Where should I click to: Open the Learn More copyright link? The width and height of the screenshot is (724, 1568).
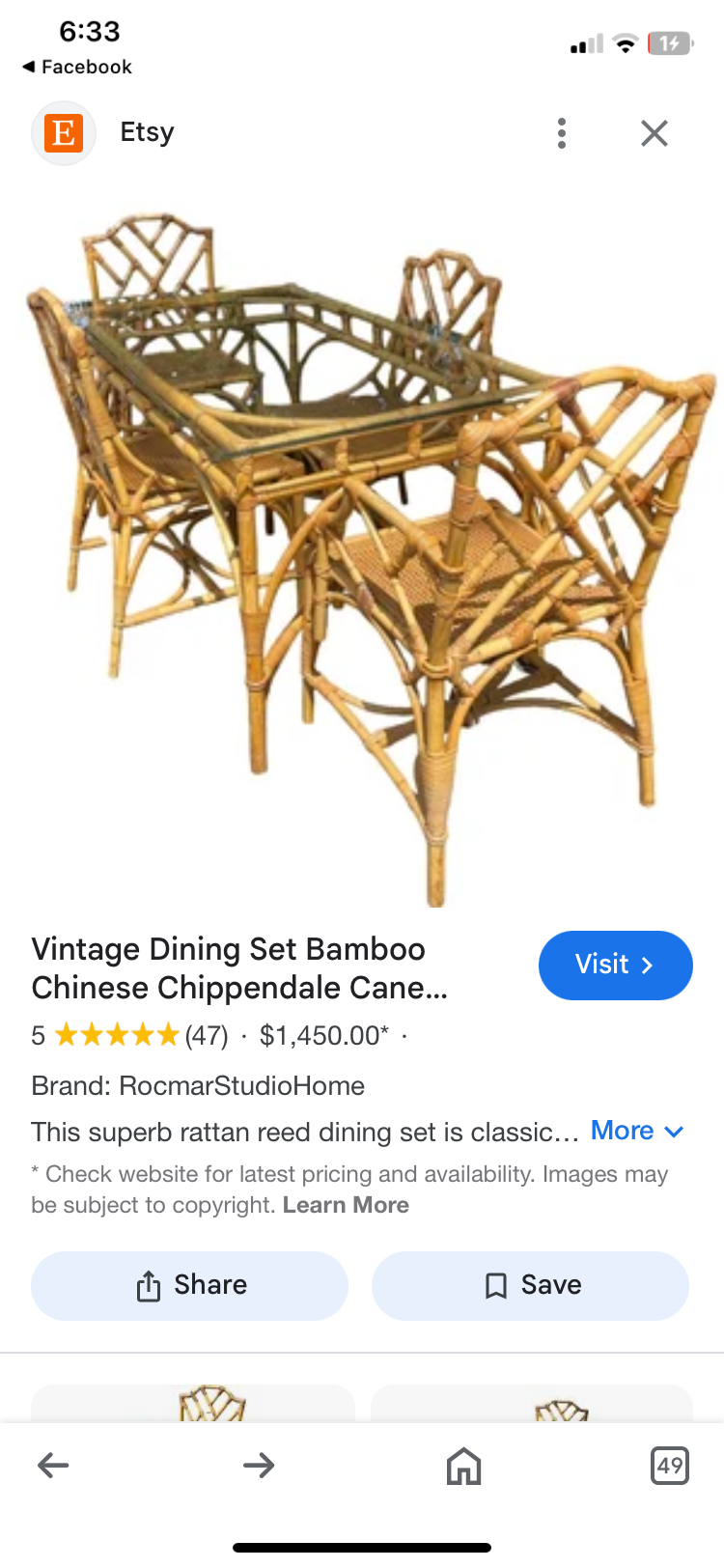(346, 1205)
